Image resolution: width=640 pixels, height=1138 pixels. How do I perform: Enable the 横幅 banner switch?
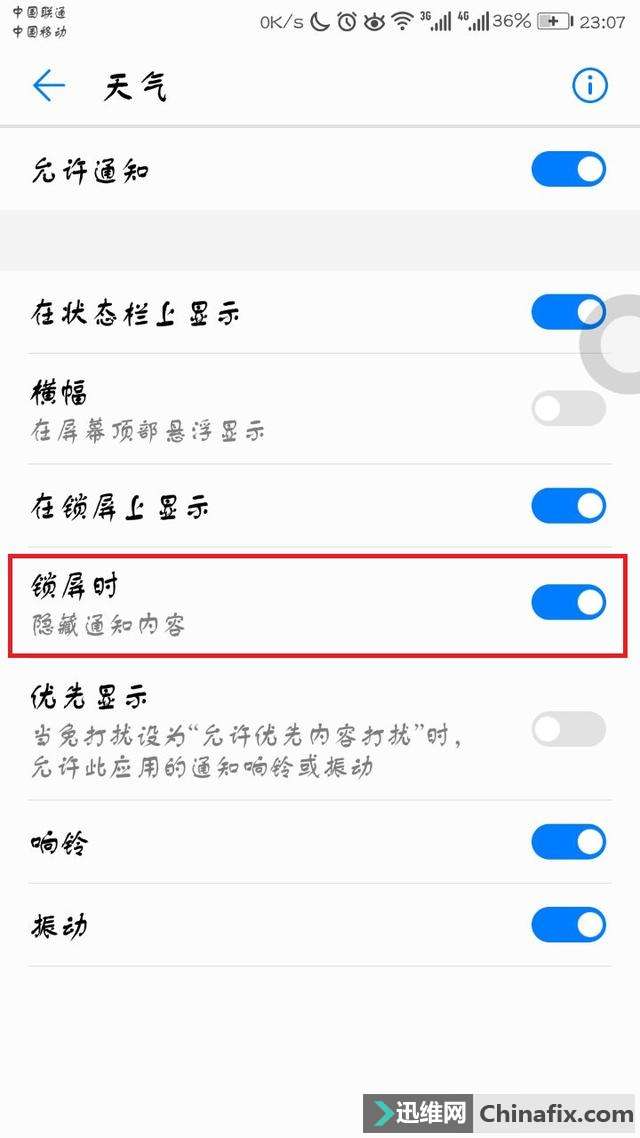tap(568, 409)
